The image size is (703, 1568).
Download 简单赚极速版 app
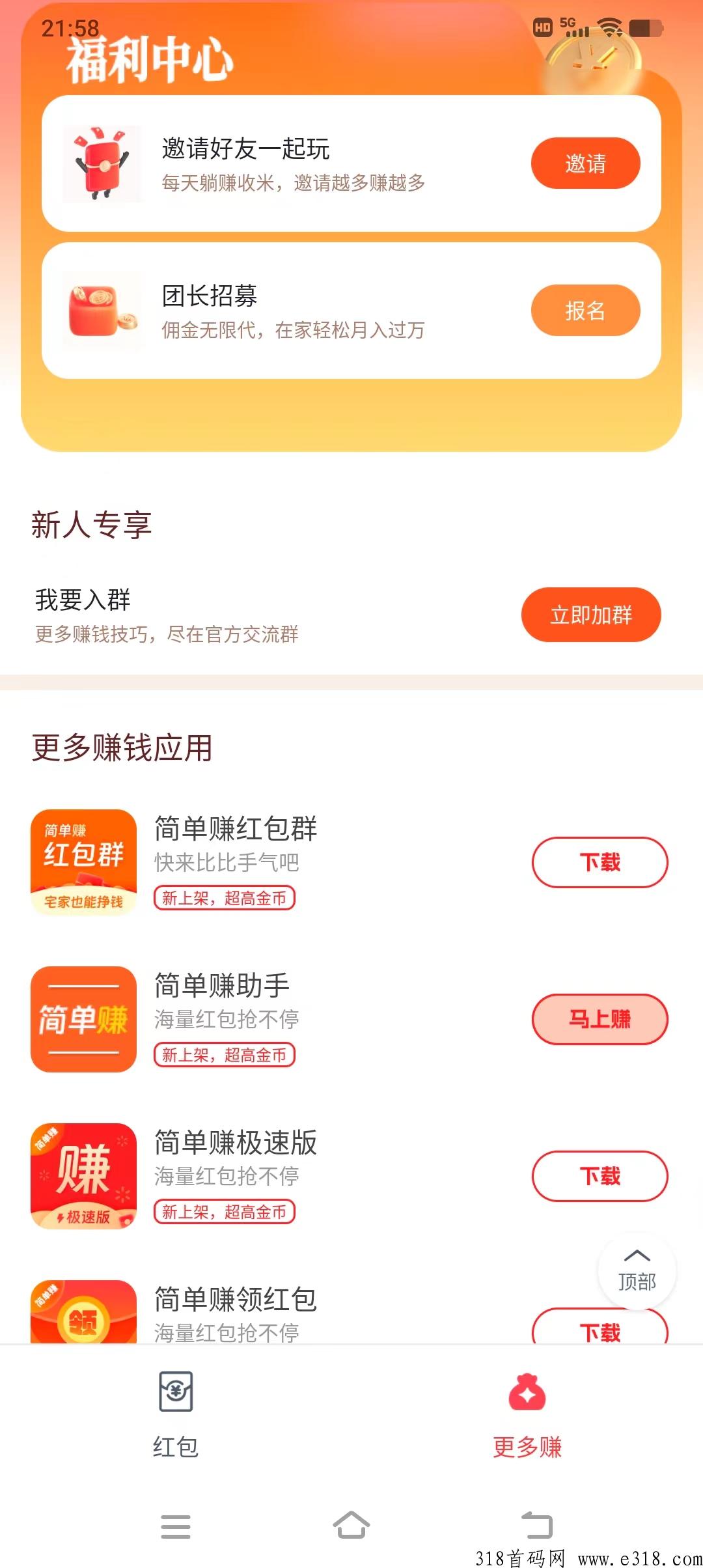(600, 1176)
